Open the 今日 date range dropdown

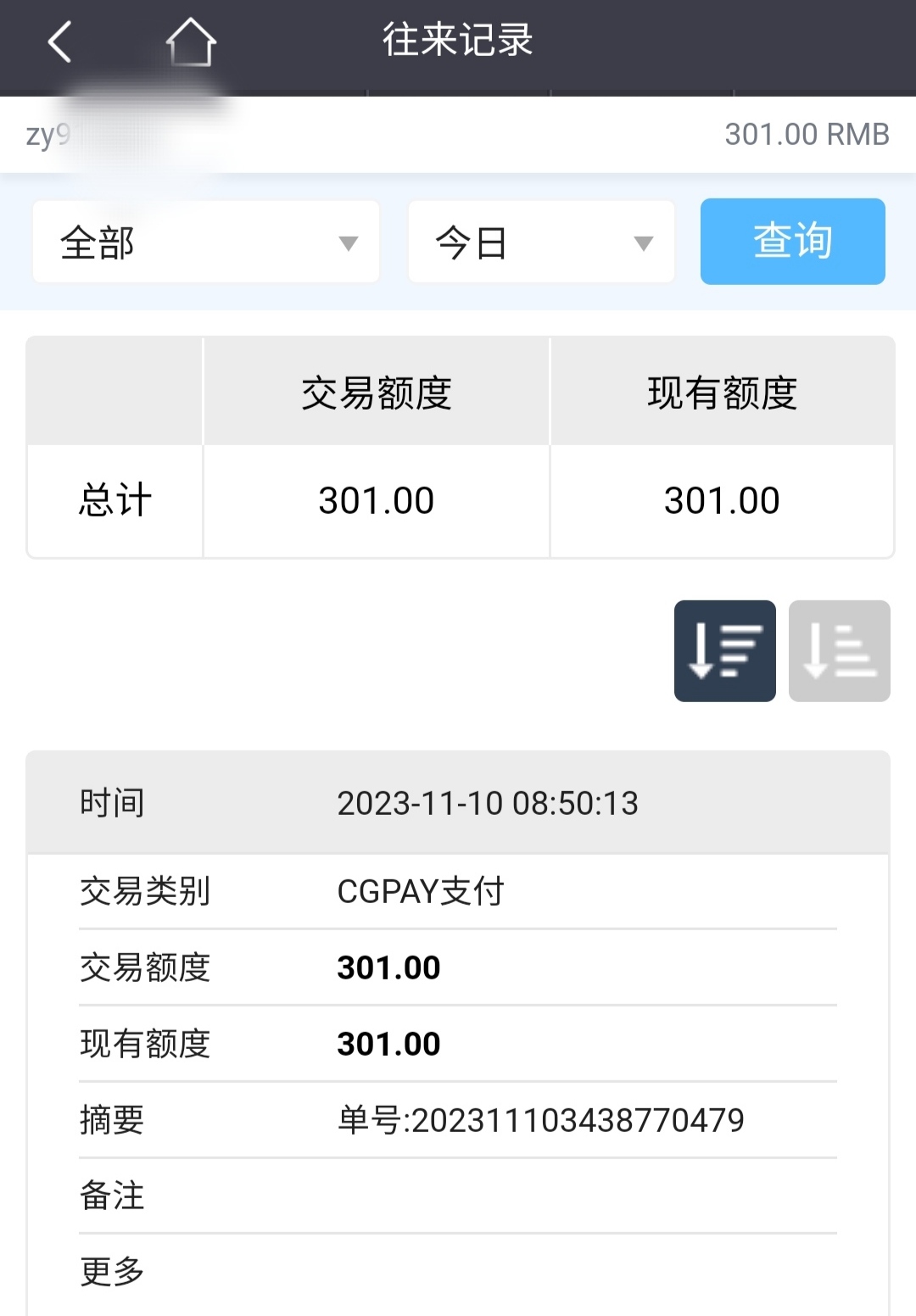coord(541,243)
